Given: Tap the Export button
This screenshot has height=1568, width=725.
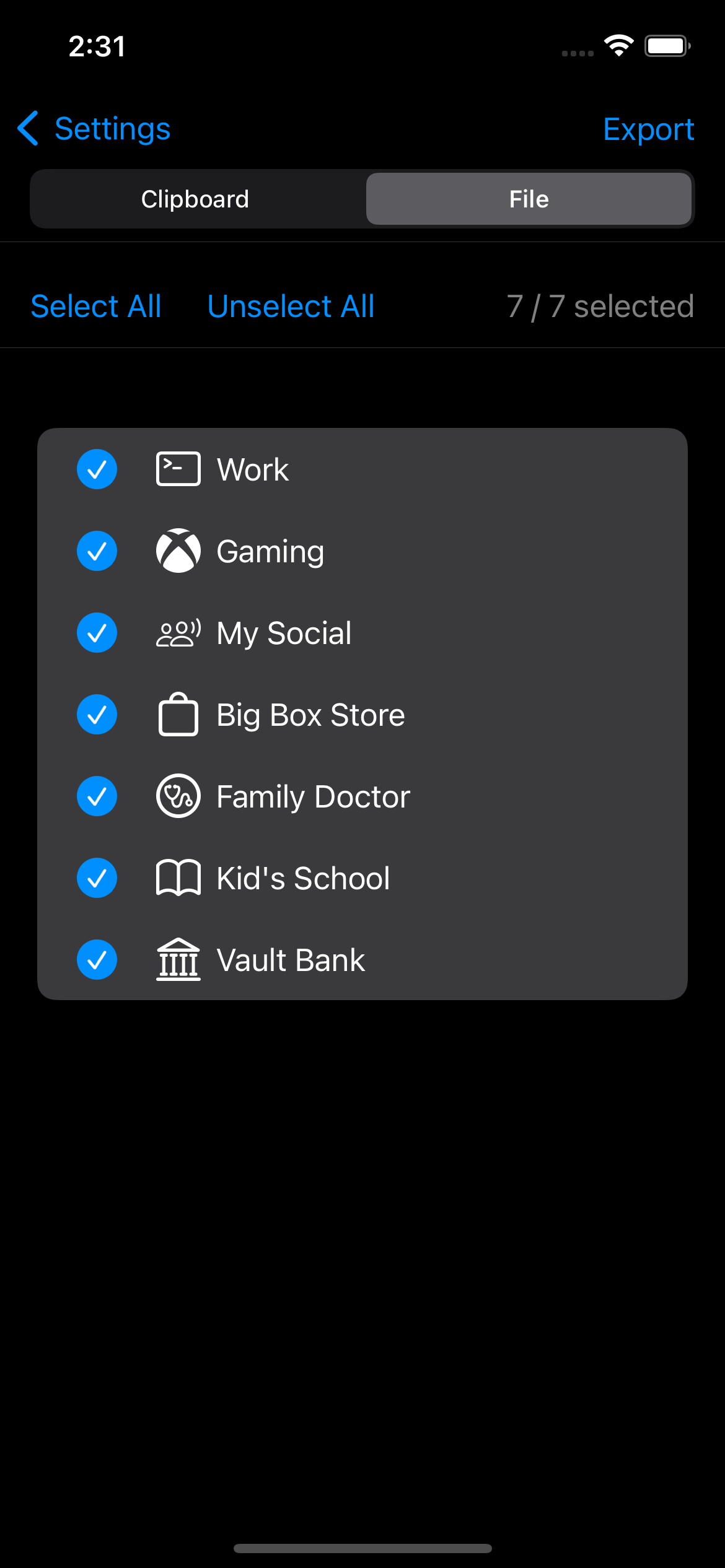Looking at the screenshot, I should [648, 129].
